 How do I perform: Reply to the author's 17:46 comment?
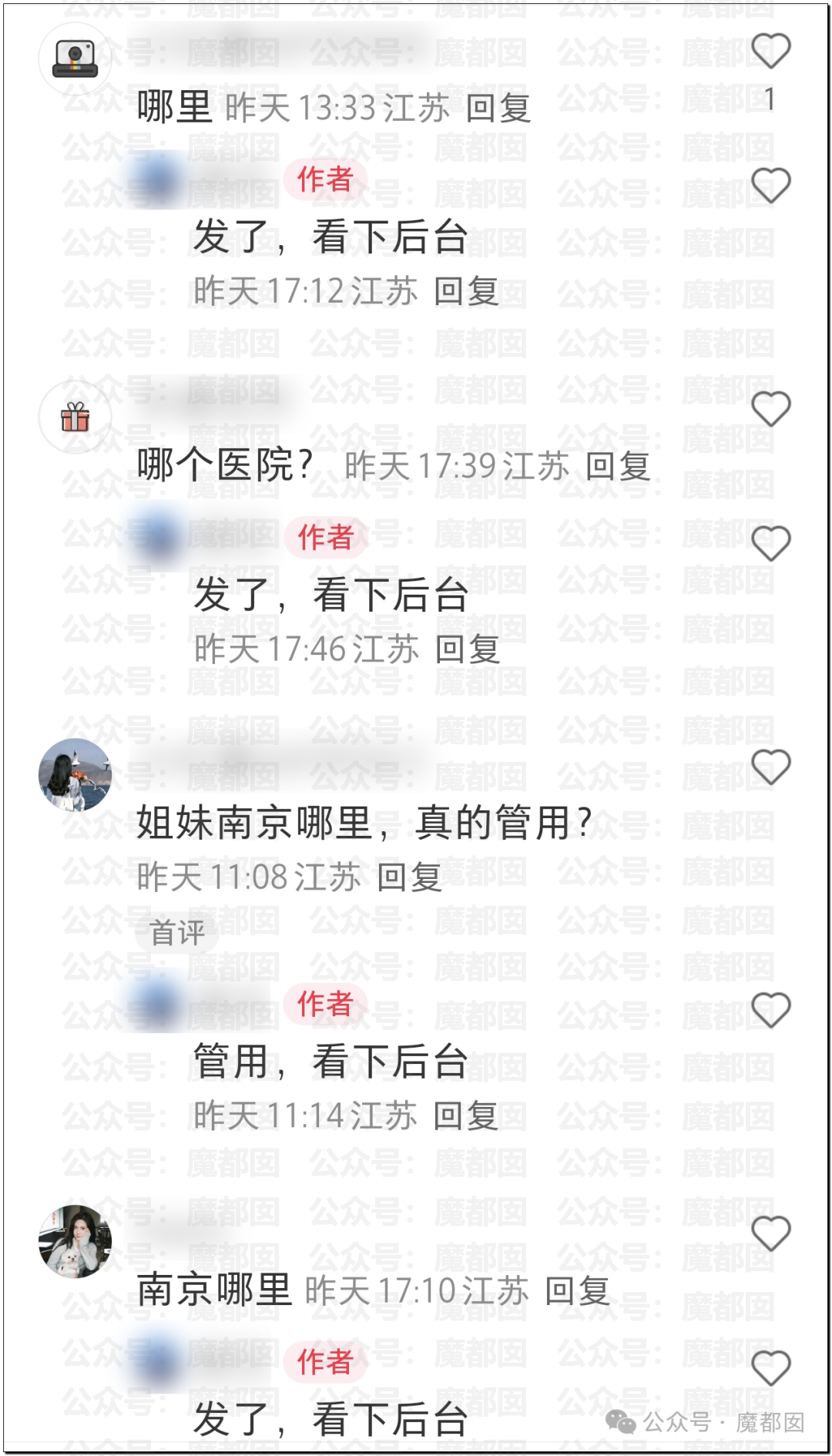468,649
